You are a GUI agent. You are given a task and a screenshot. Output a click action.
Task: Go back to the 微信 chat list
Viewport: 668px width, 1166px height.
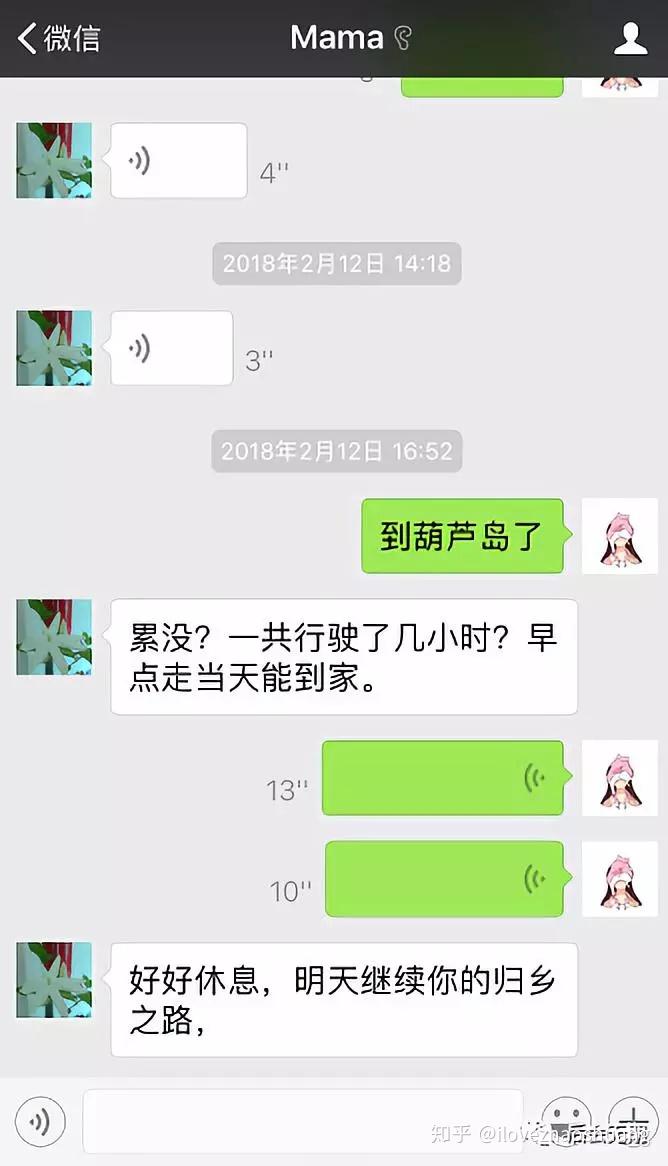point(58,39)
